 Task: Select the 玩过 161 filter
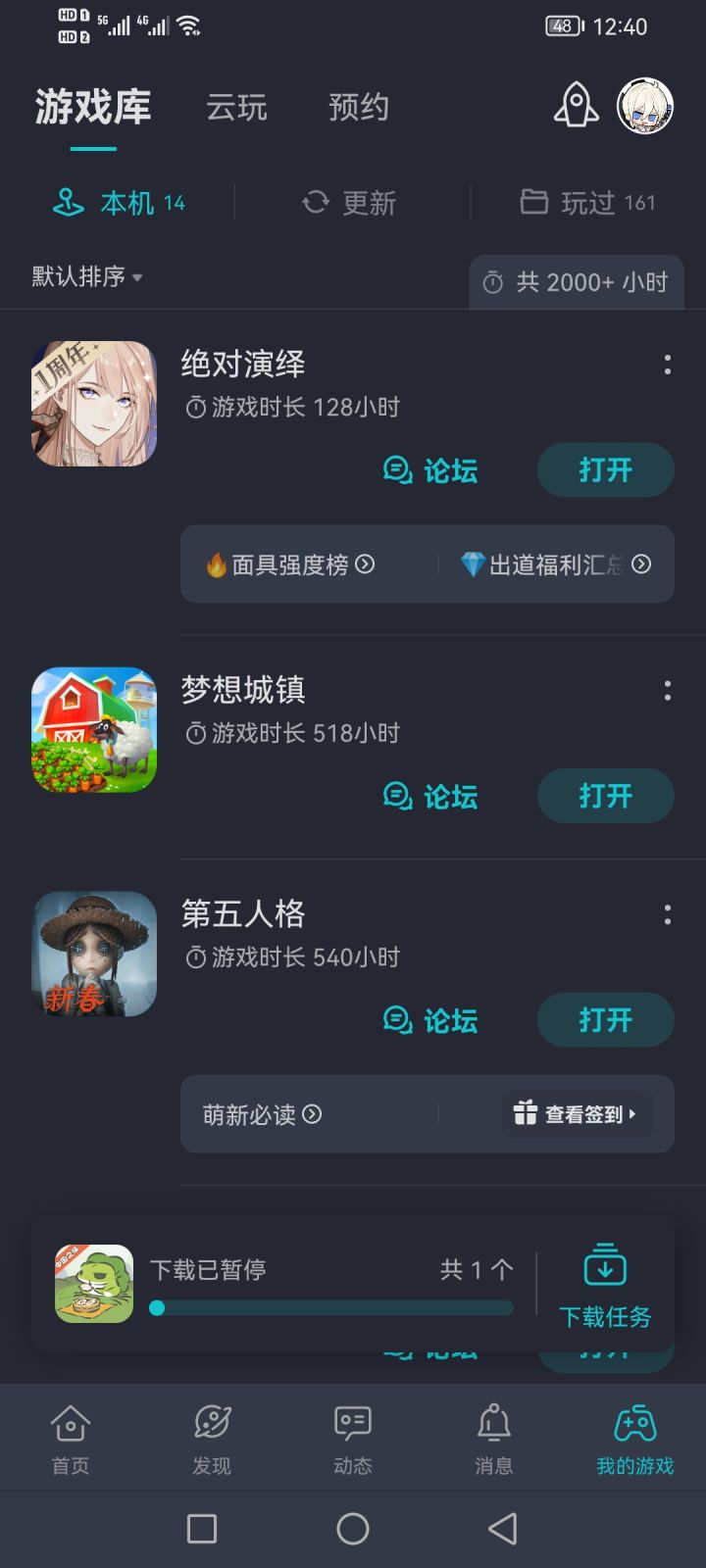[x=586, y=203]
